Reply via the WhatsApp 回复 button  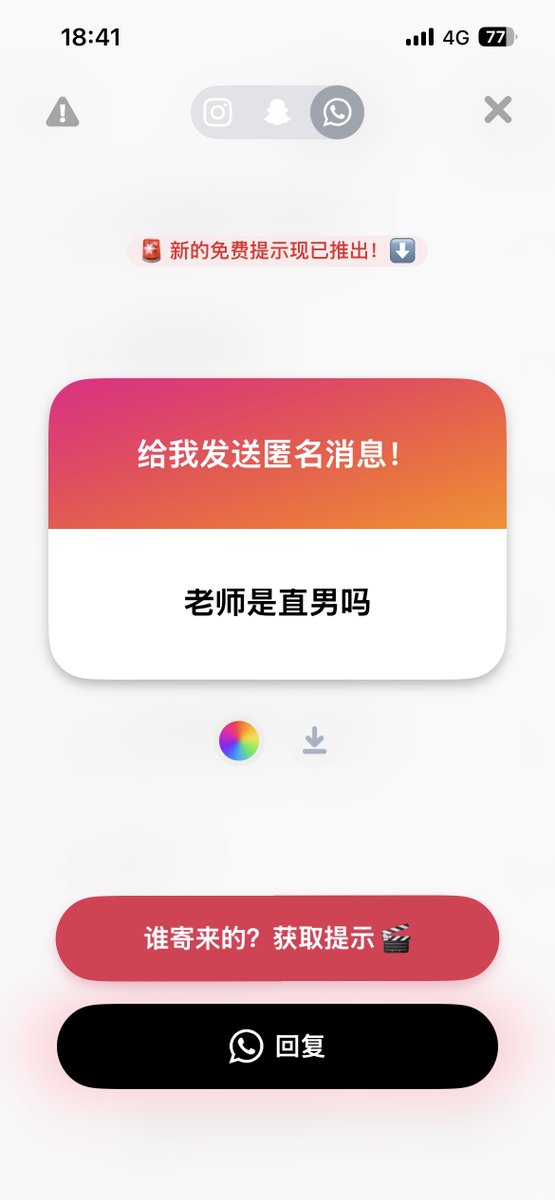coord(277,1046)
